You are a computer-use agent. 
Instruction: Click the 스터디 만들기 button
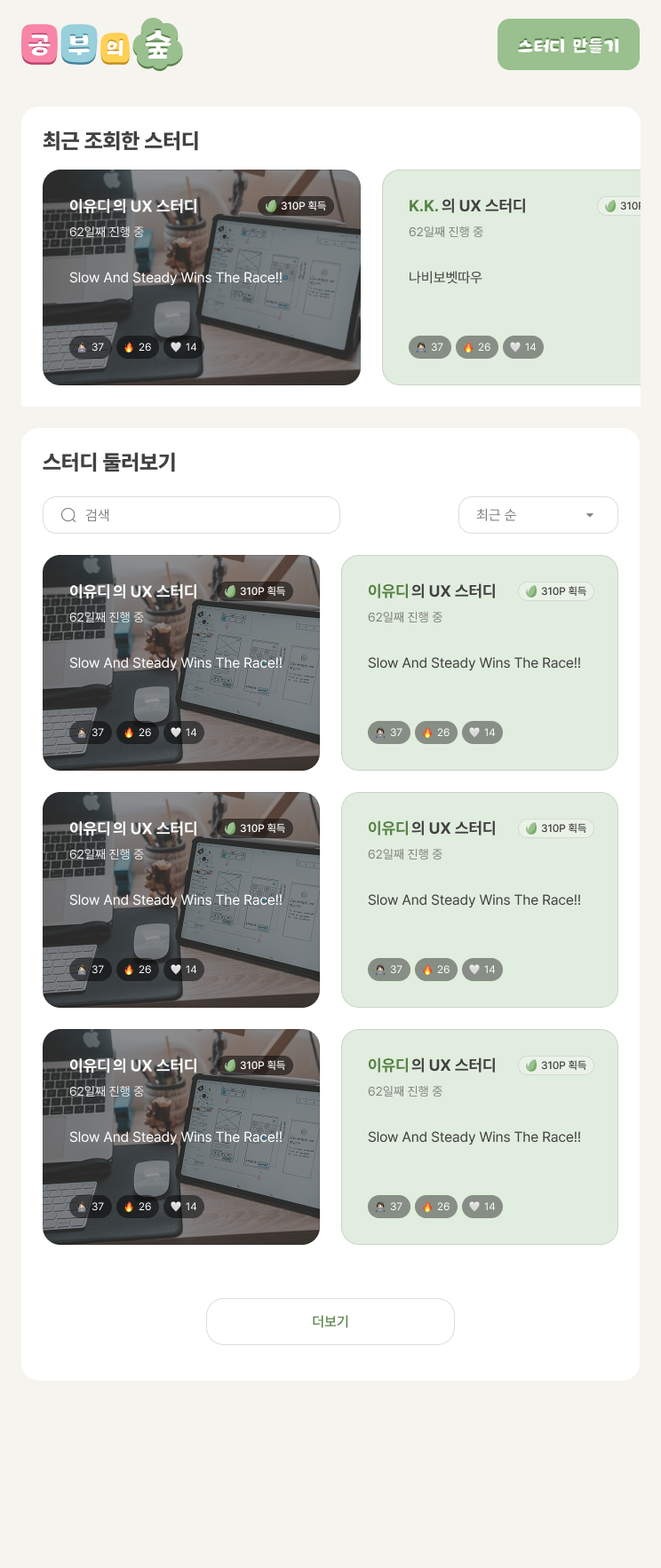[569, 44]
